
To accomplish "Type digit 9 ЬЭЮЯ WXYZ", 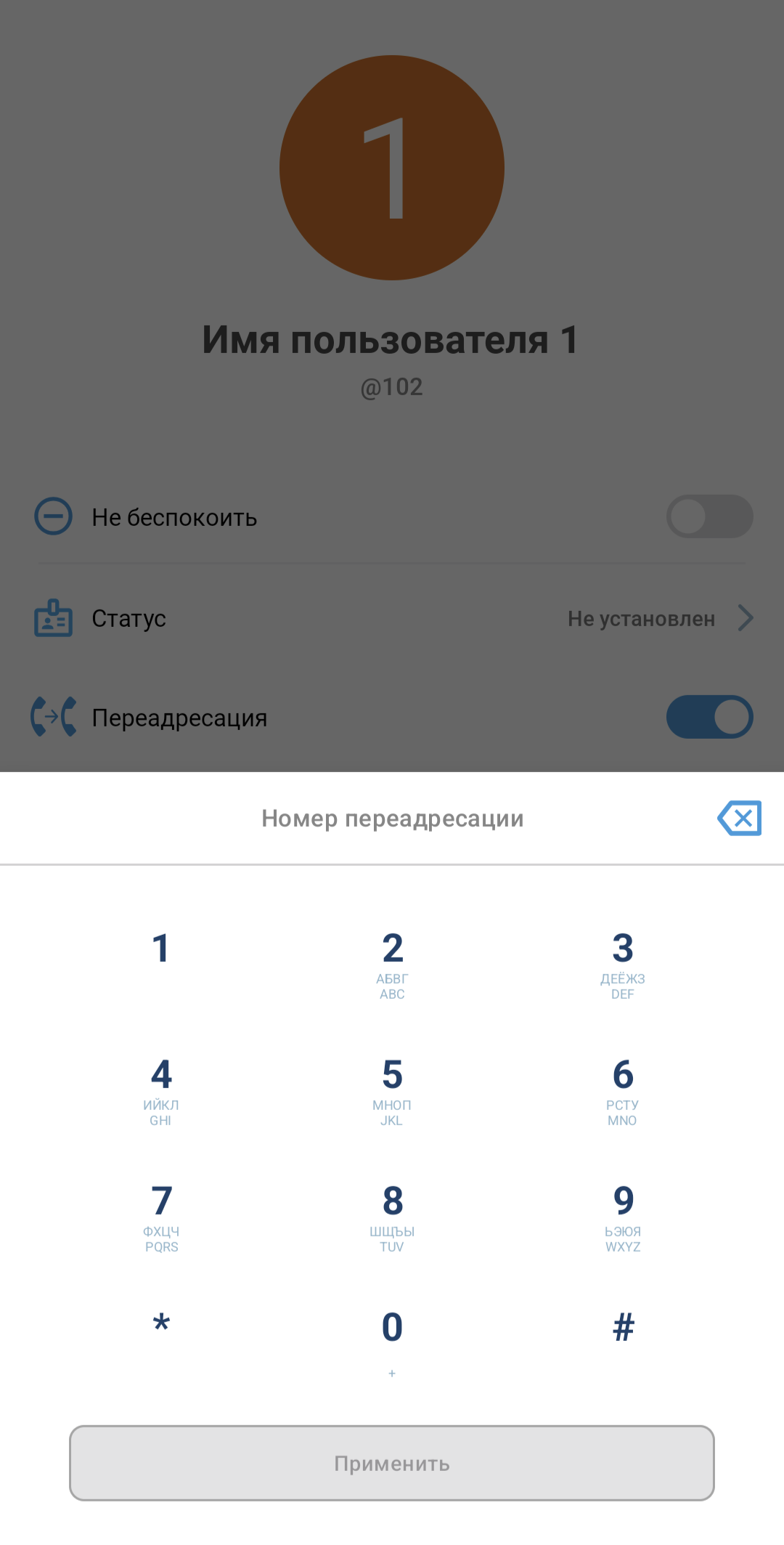I will [622, 1216].
